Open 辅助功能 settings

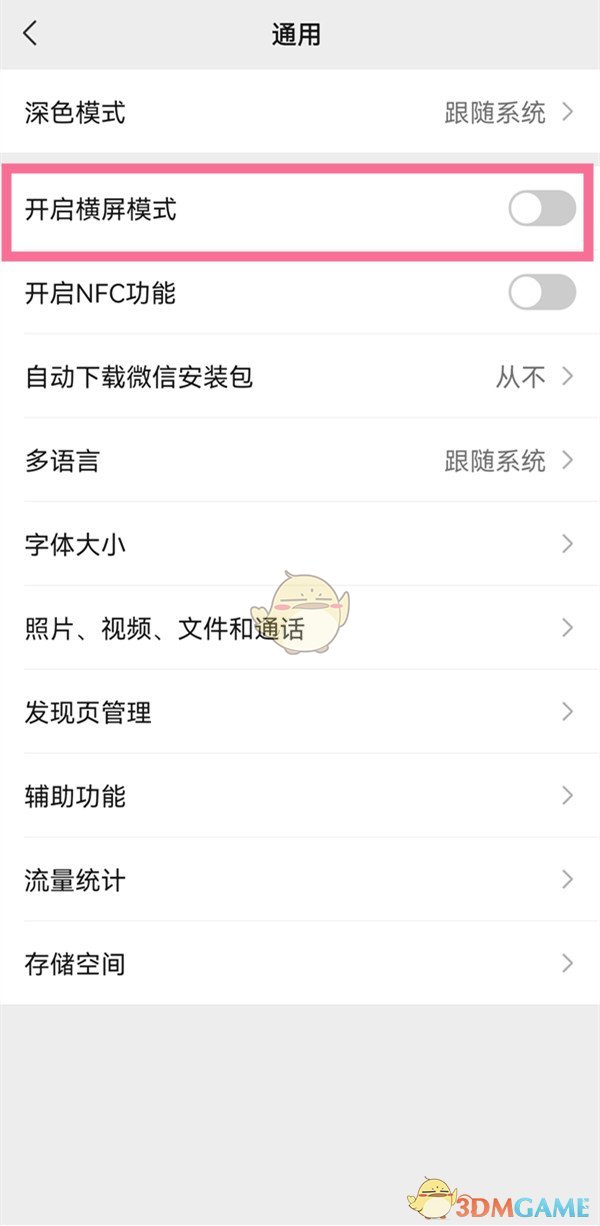(x=300, y=797)
